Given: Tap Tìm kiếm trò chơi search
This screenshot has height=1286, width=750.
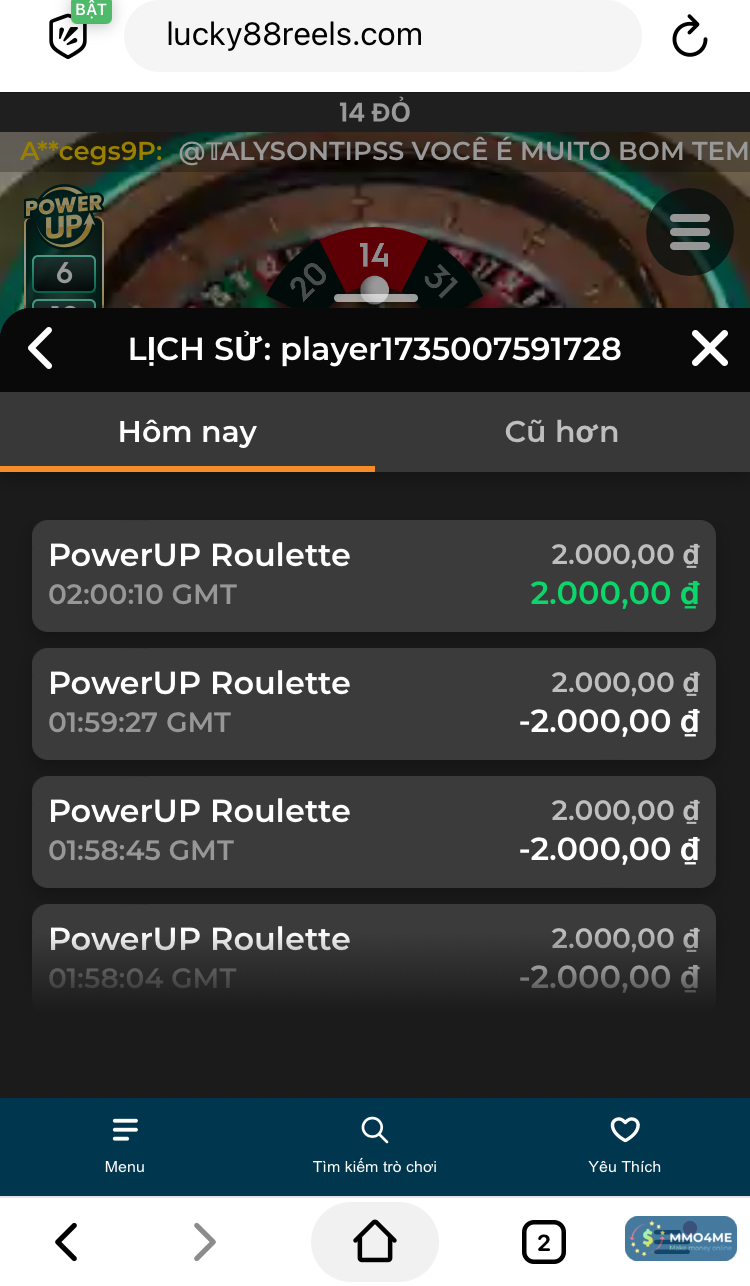Looking at the screenshot, I should [x=375, y=1145].
